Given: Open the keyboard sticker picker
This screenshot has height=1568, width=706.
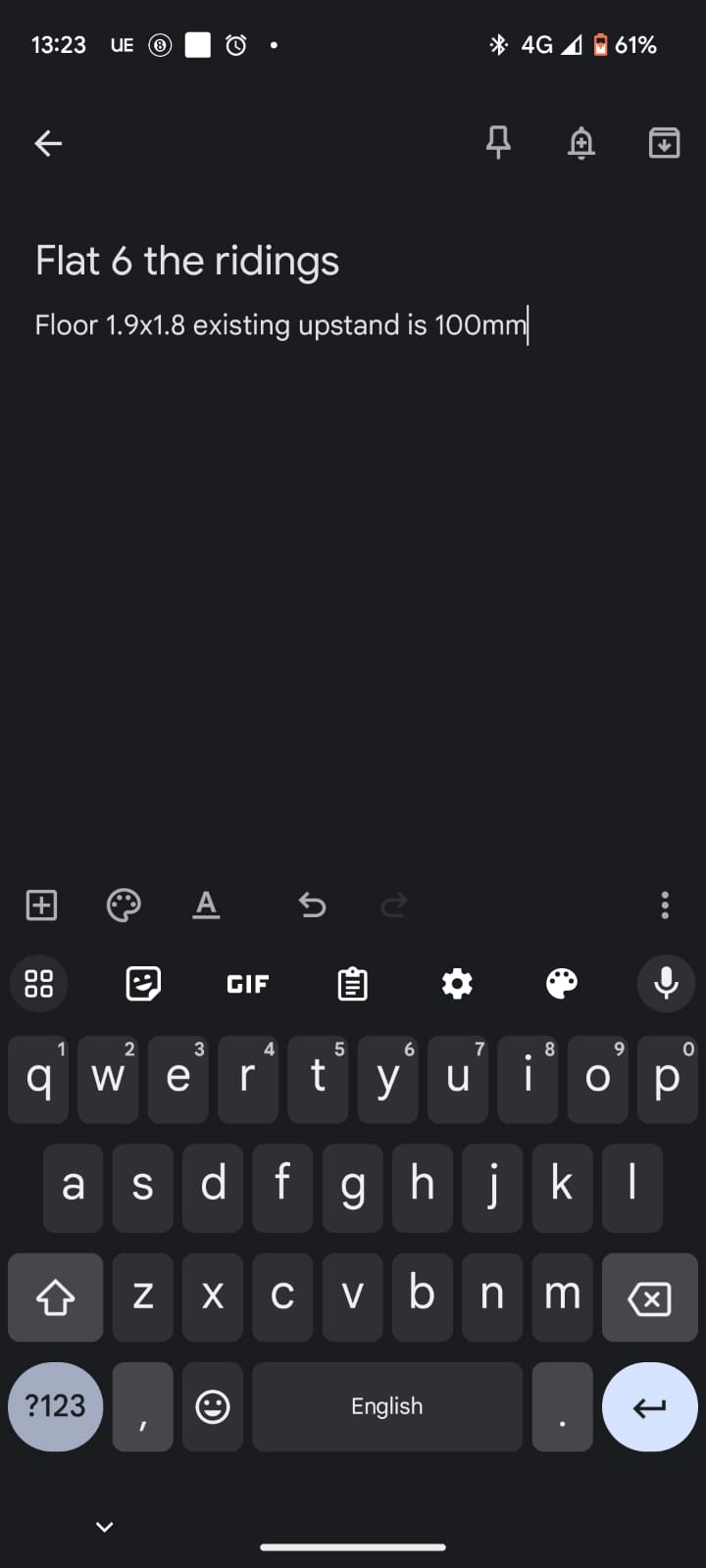Looking at the screenshot, I should click(143, 983).
